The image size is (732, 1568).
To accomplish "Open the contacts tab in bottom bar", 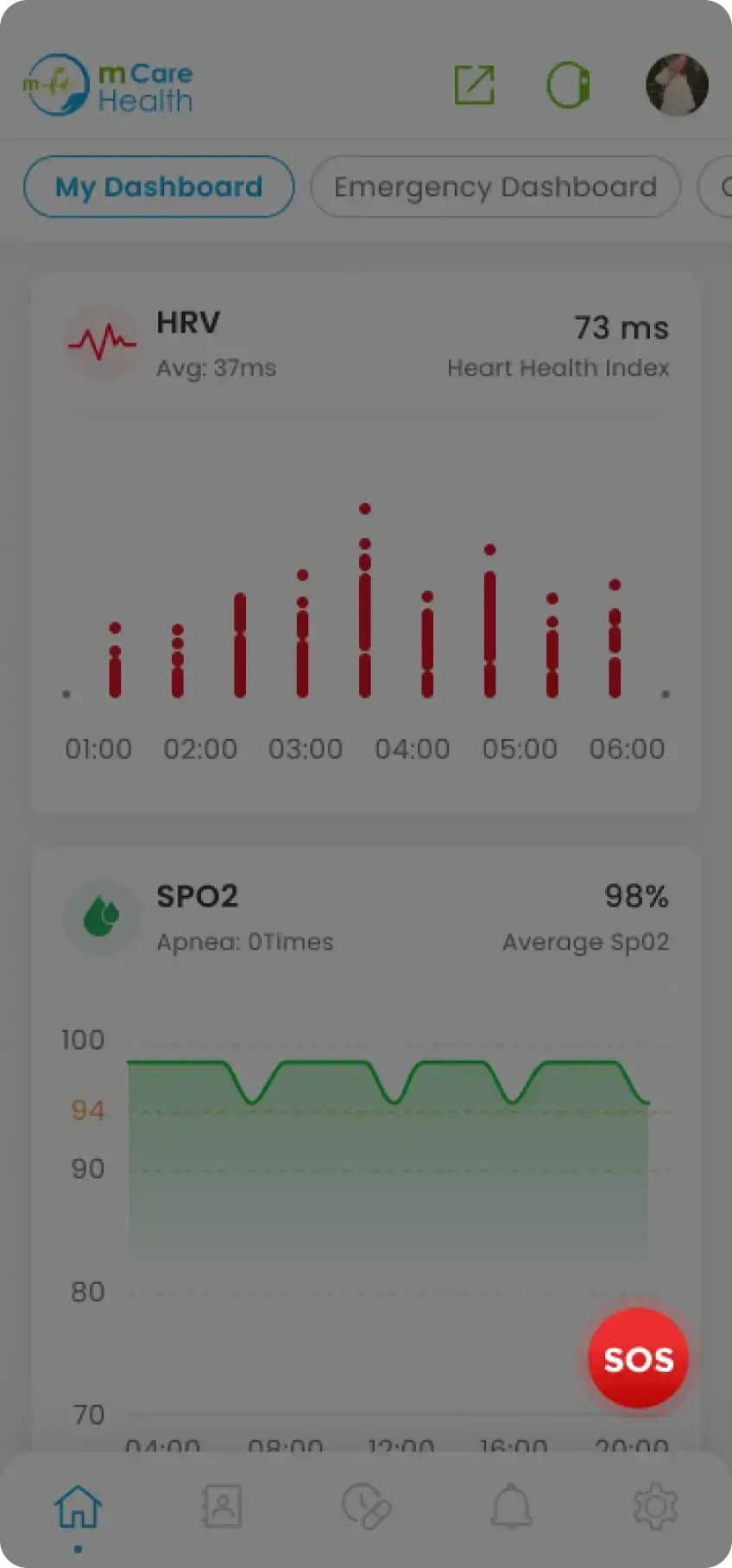I will [x=222, y=1507].
